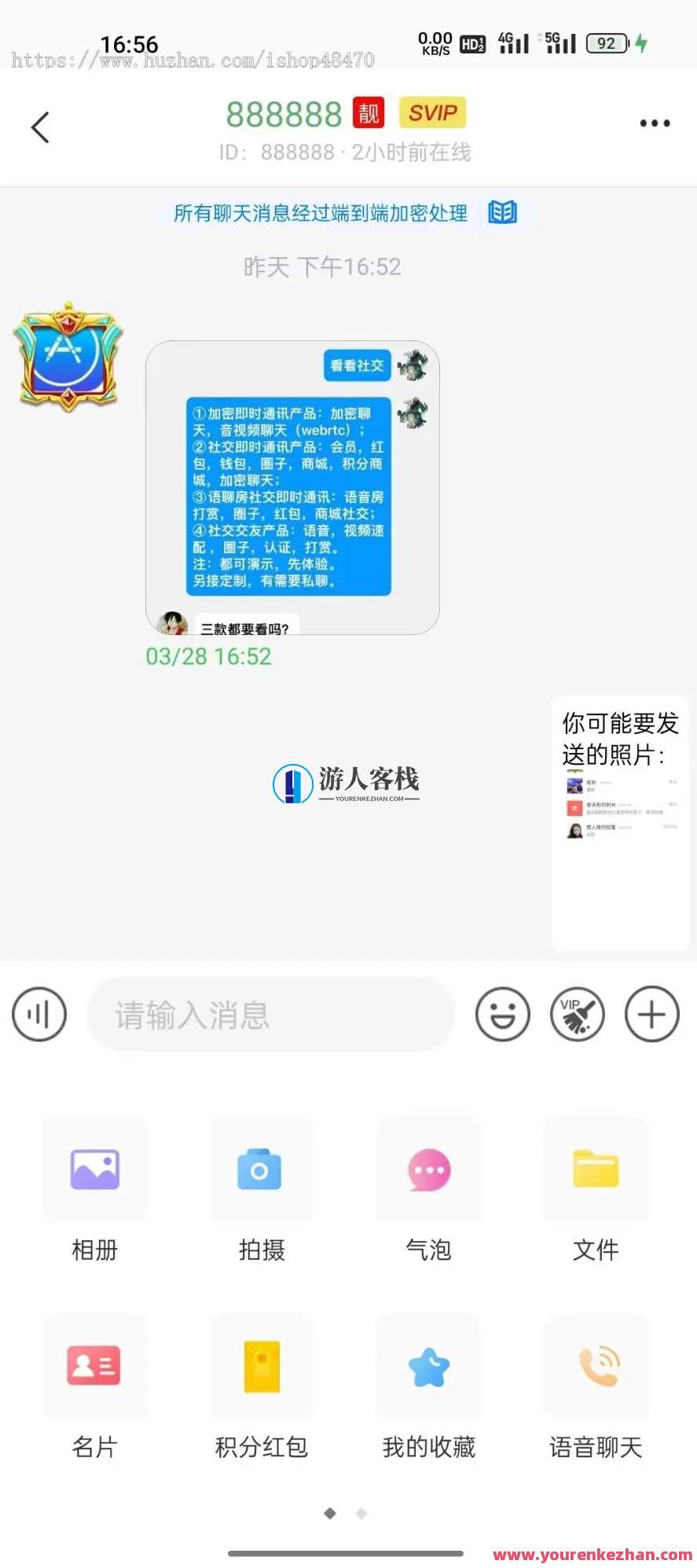Open the 气泡 chat bubble icon
697x1568 pixels.
pos(428,1170)
